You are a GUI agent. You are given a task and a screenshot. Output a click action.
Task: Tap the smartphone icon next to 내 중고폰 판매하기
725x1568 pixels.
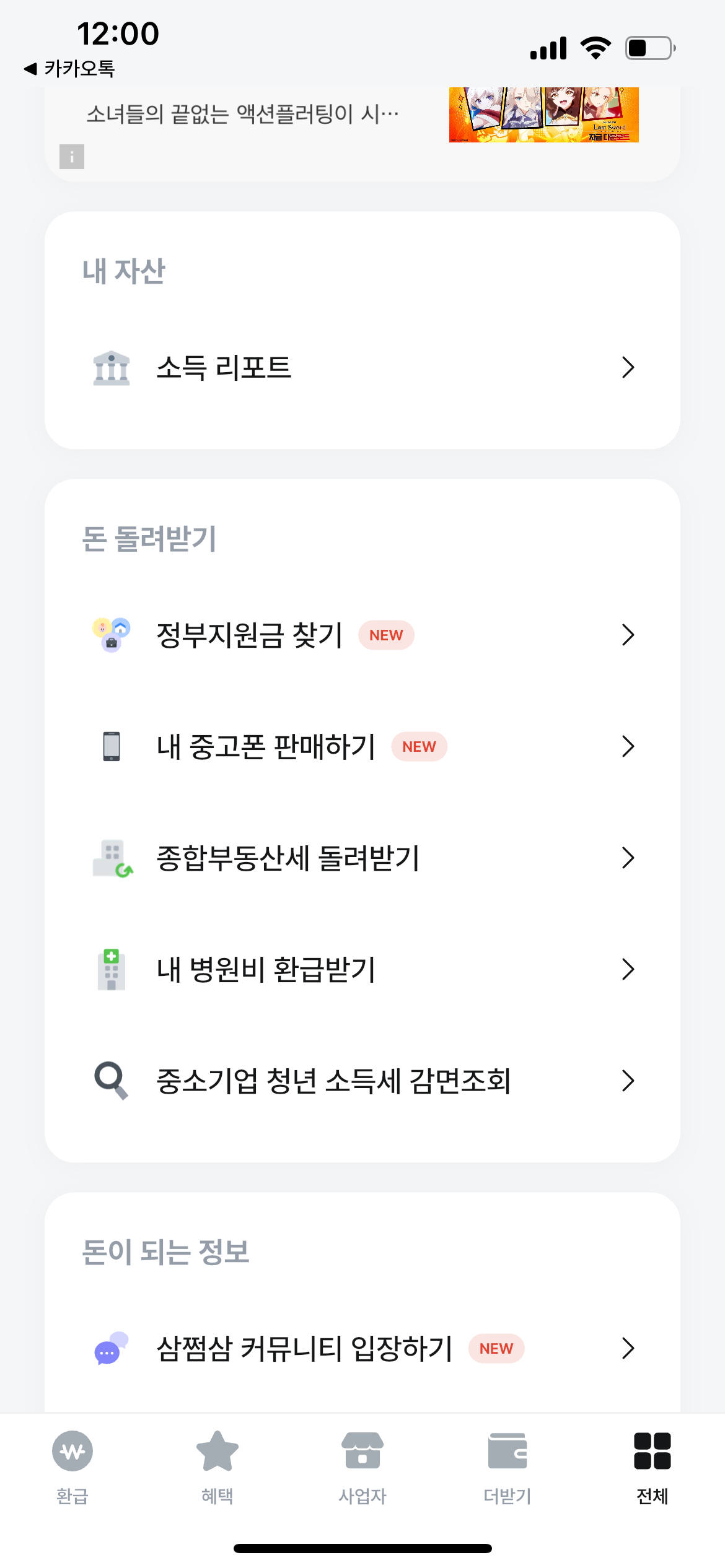click(110, 746)
